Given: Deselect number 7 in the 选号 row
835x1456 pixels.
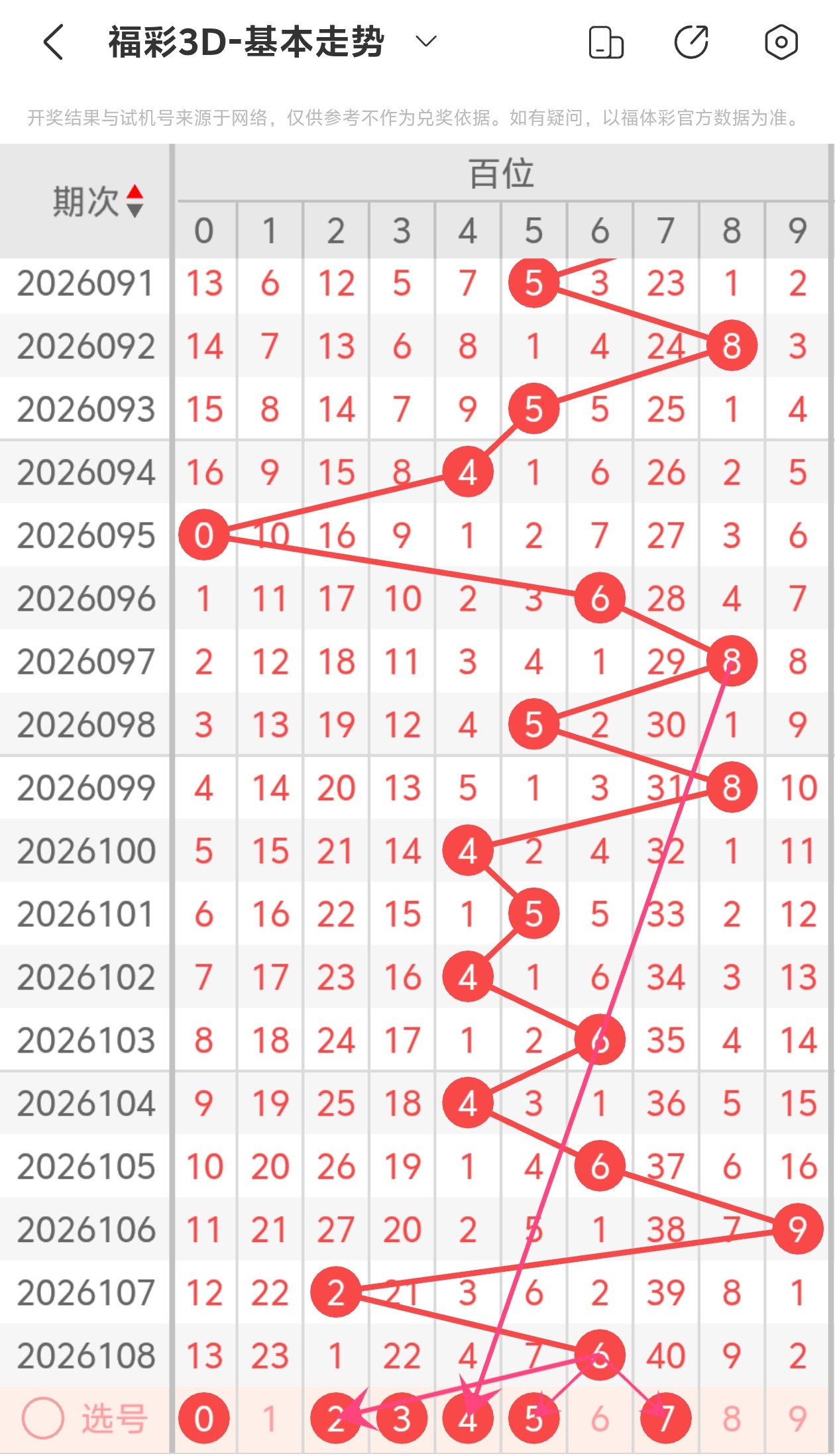Looking at the screenshot, I should [666, 1418].
